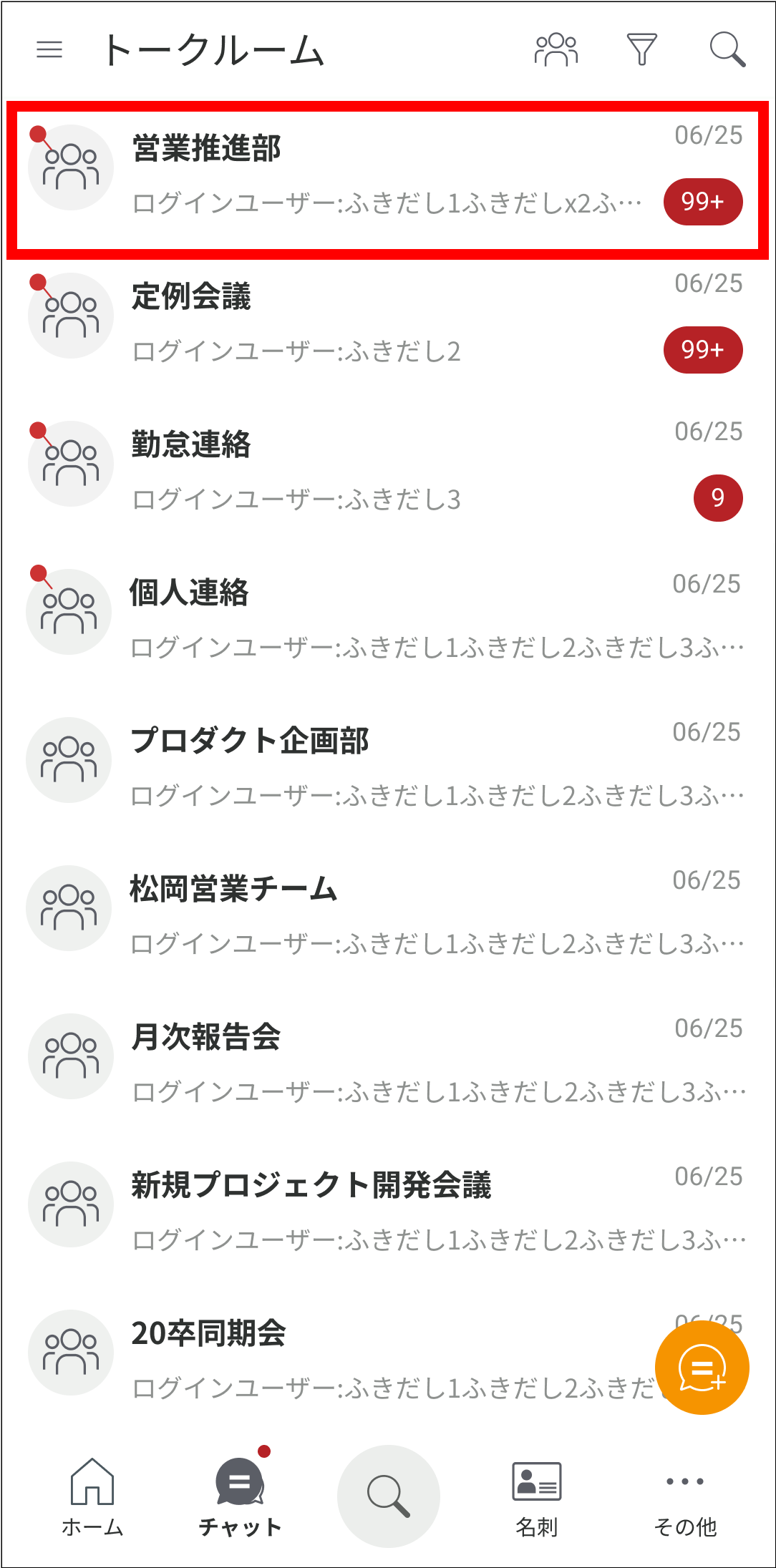Screen dimensions: 776x1568
Task: Open the 勤怠連絡 talk room
Action: click(387, 473)
